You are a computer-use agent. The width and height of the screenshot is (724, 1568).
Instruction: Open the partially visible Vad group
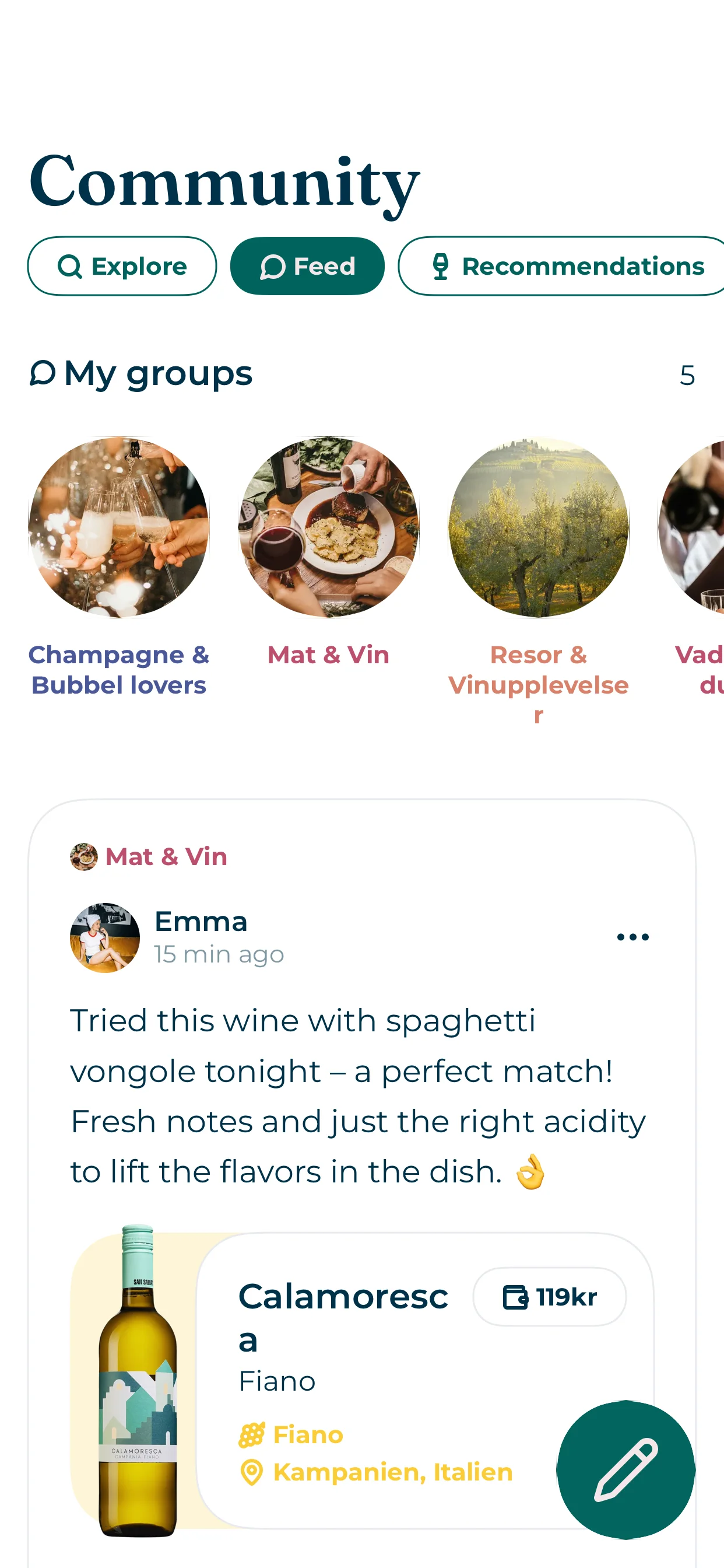[694, 527]
